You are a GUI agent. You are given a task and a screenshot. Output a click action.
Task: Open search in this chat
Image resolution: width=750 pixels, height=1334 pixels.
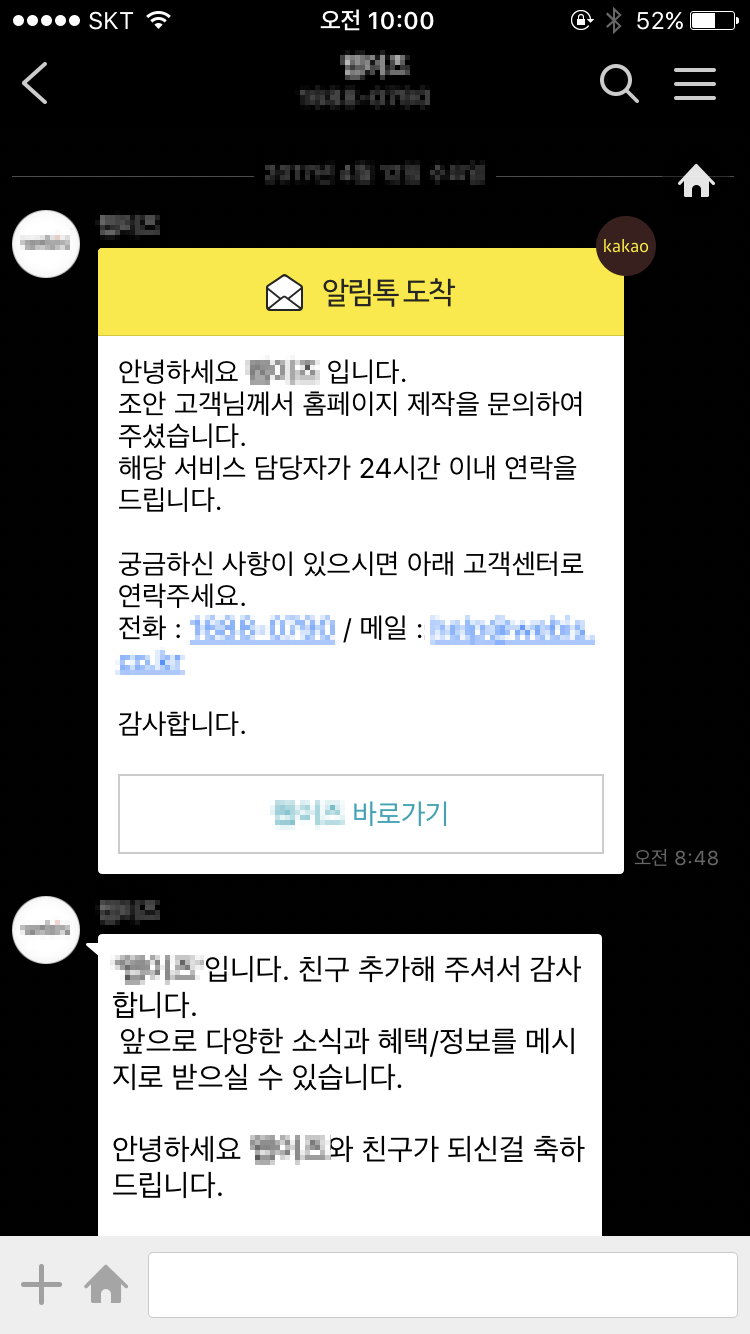(x=619, y=84)
